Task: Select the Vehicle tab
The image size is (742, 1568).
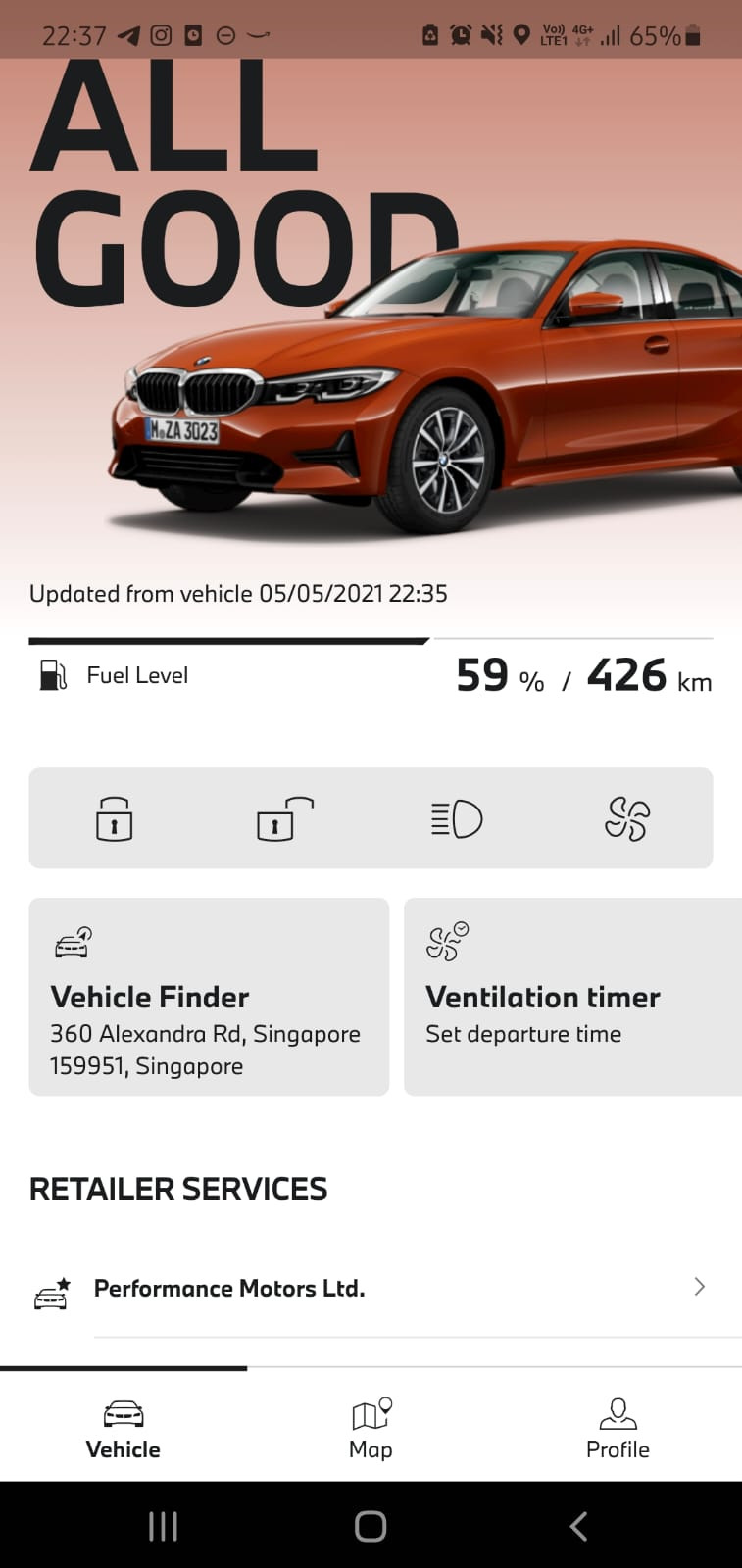Action: [x=124, y=1429]
